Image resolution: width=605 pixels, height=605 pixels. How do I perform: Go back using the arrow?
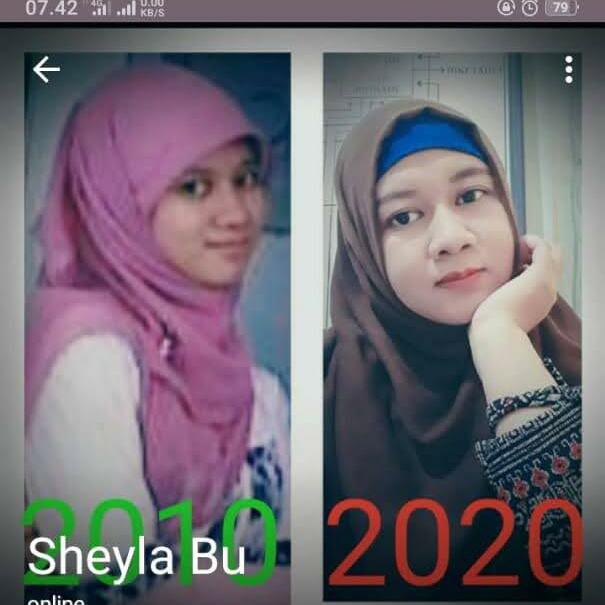coord(46,69)
